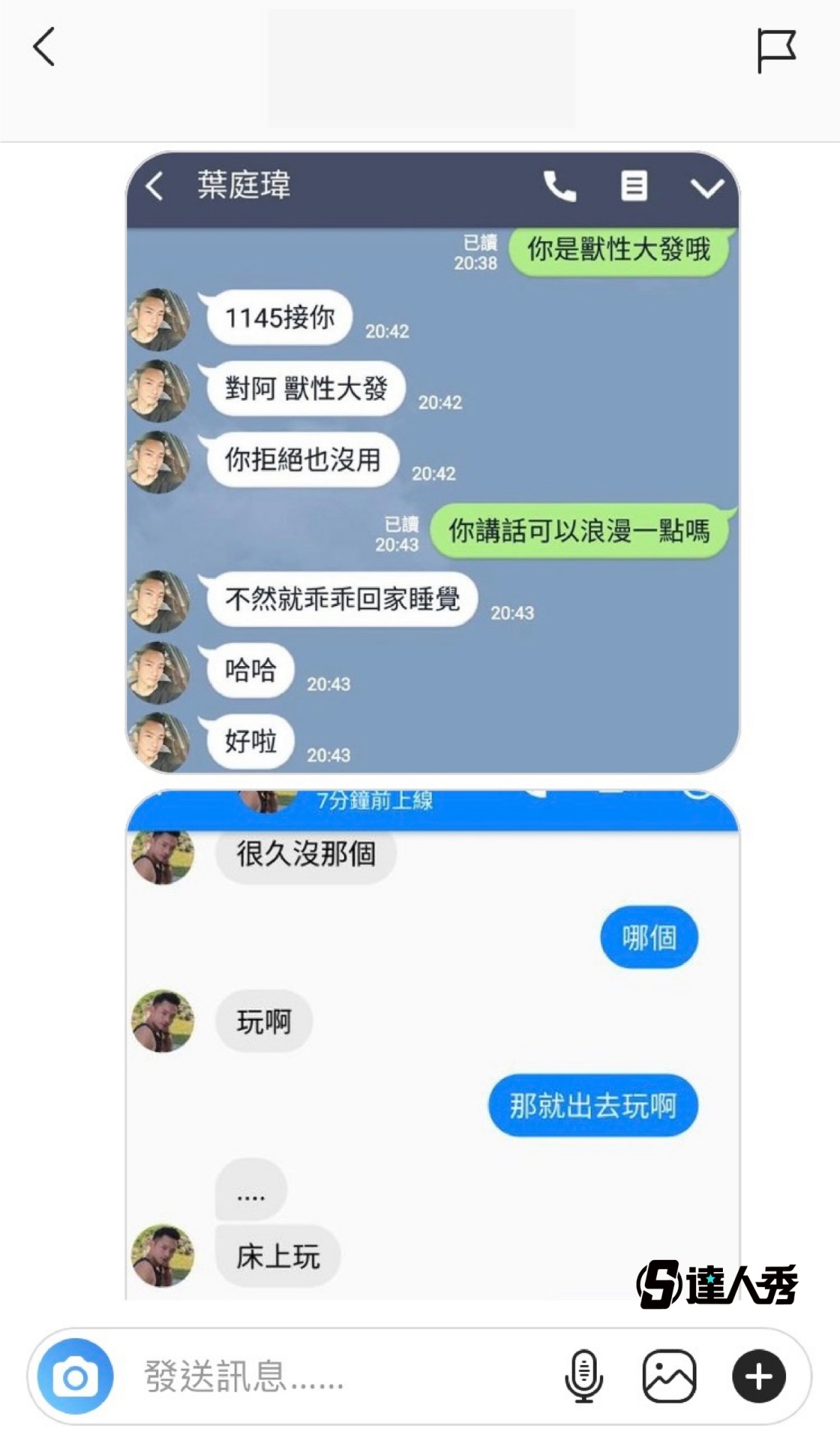Go back from this chat
840x1453 pixels.
(44, 48)
